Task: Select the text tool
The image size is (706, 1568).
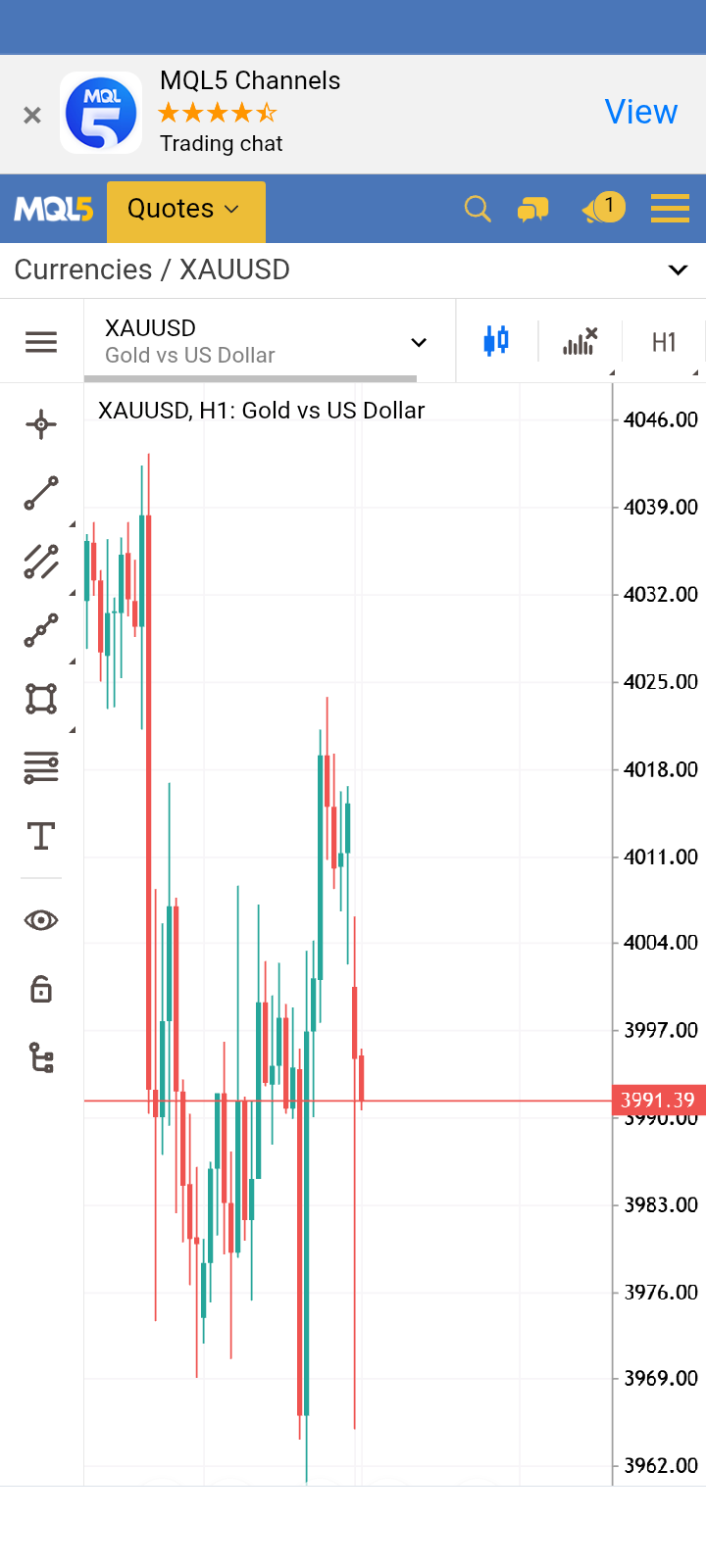Action: coord(41,836)
